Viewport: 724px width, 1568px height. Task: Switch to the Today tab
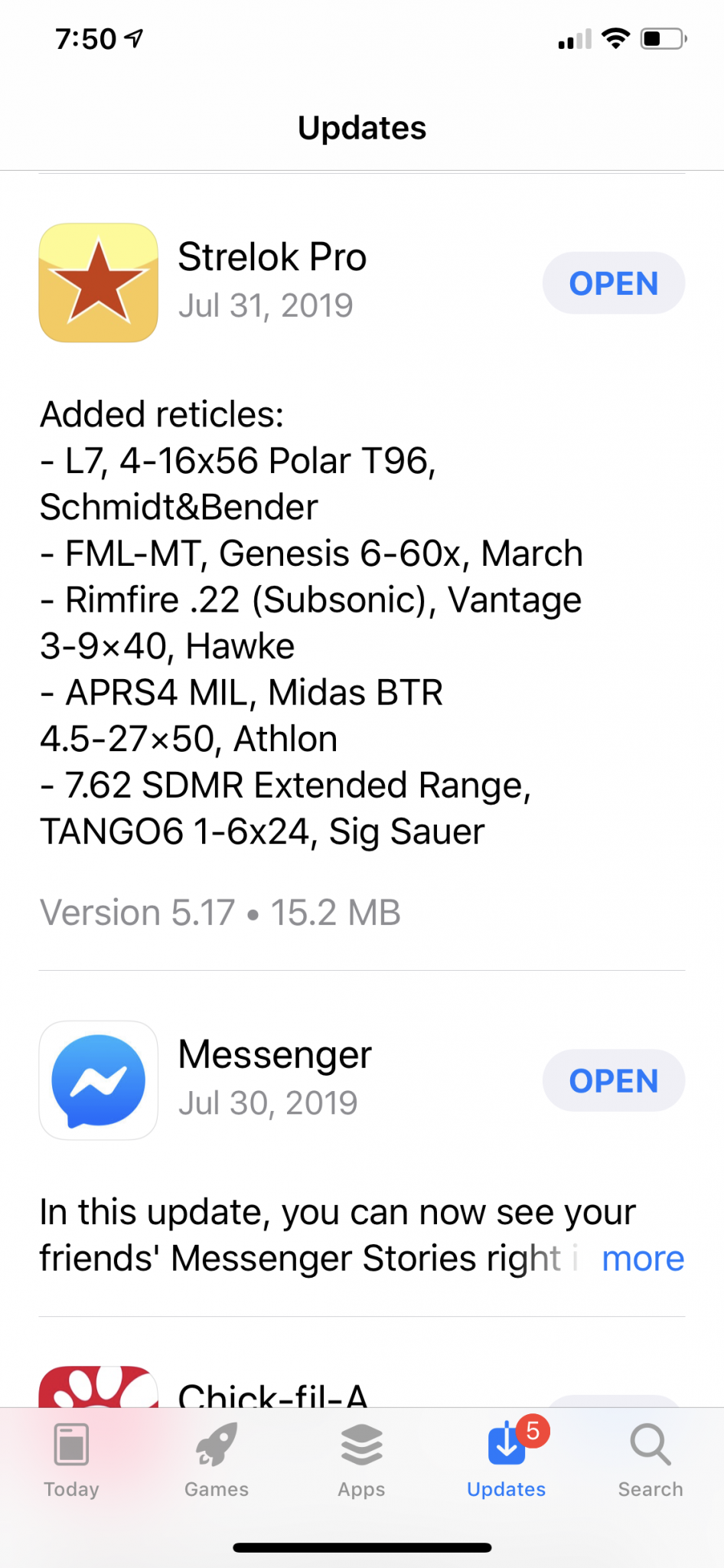(x=72, y=1460)
